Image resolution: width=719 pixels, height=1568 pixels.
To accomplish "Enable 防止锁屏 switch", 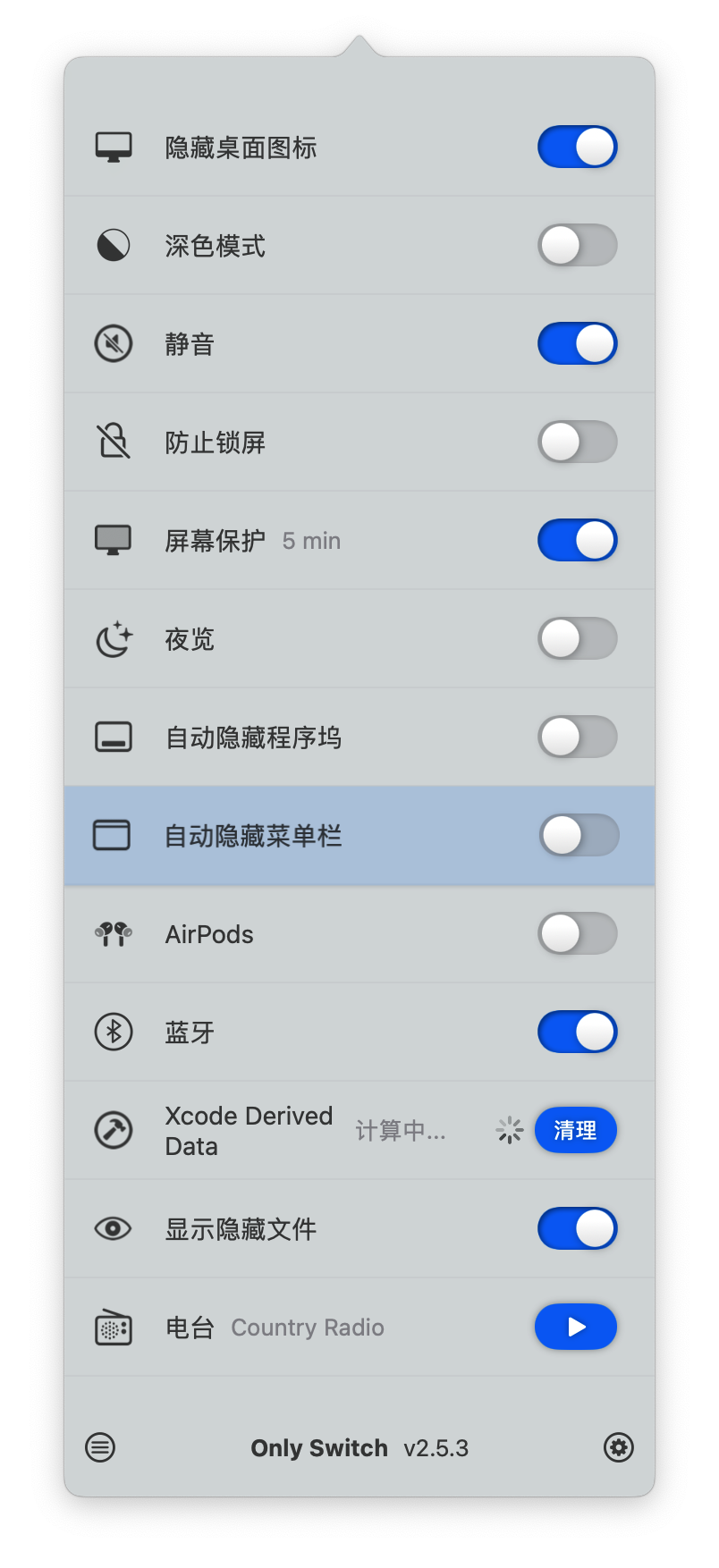I will tap(577, 443).
